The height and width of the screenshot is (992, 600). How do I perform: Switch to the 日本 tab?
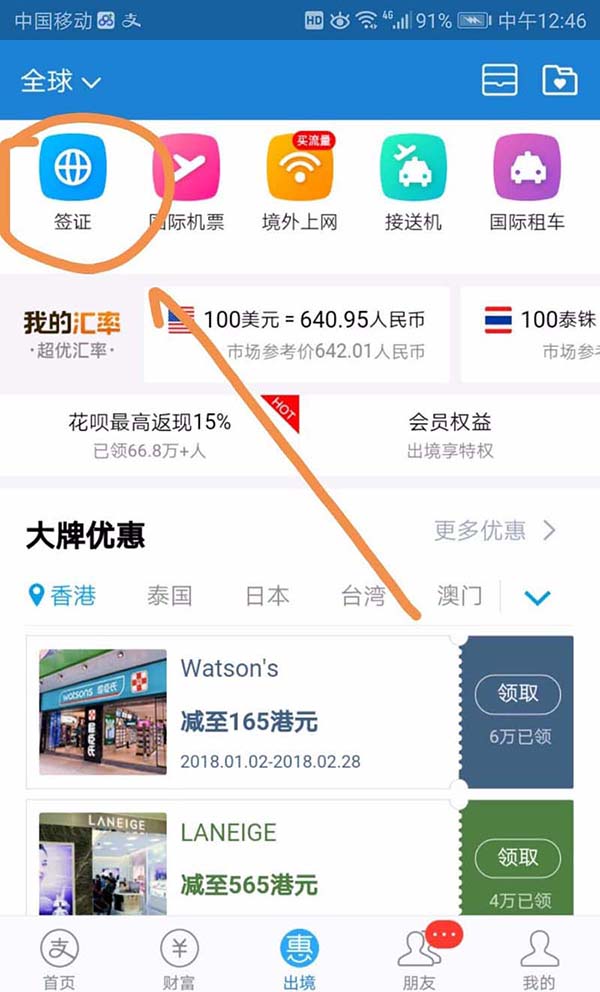point(267,596)
